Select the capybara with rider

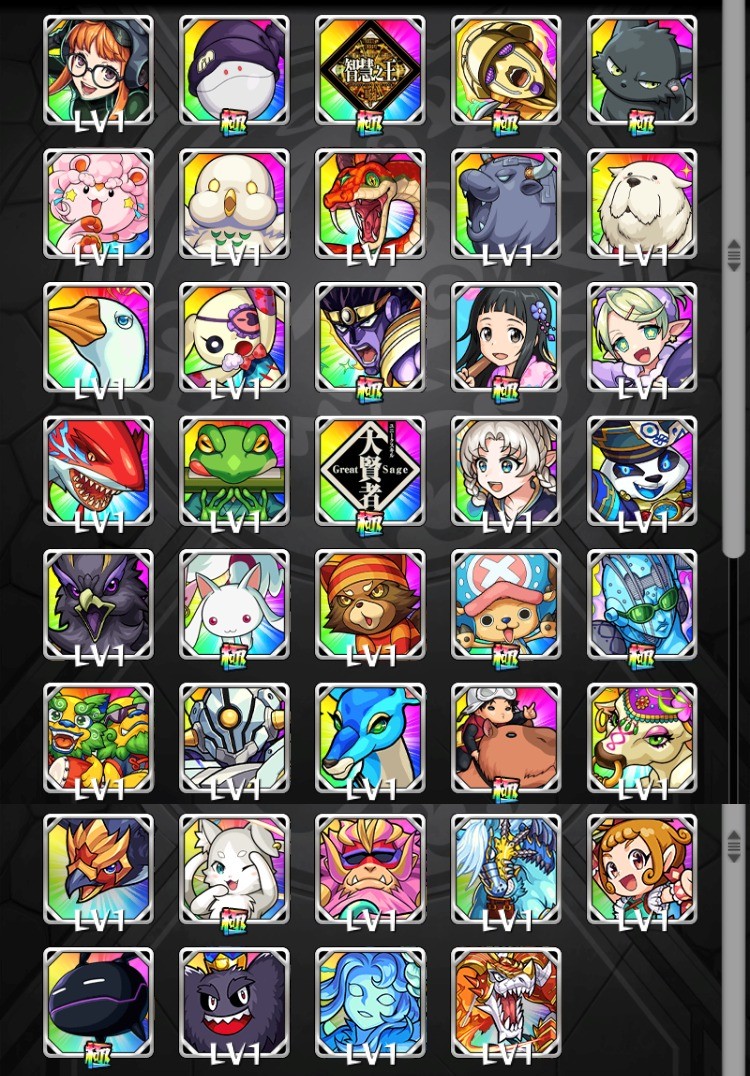pyautogui.click(x=506, y=738)
